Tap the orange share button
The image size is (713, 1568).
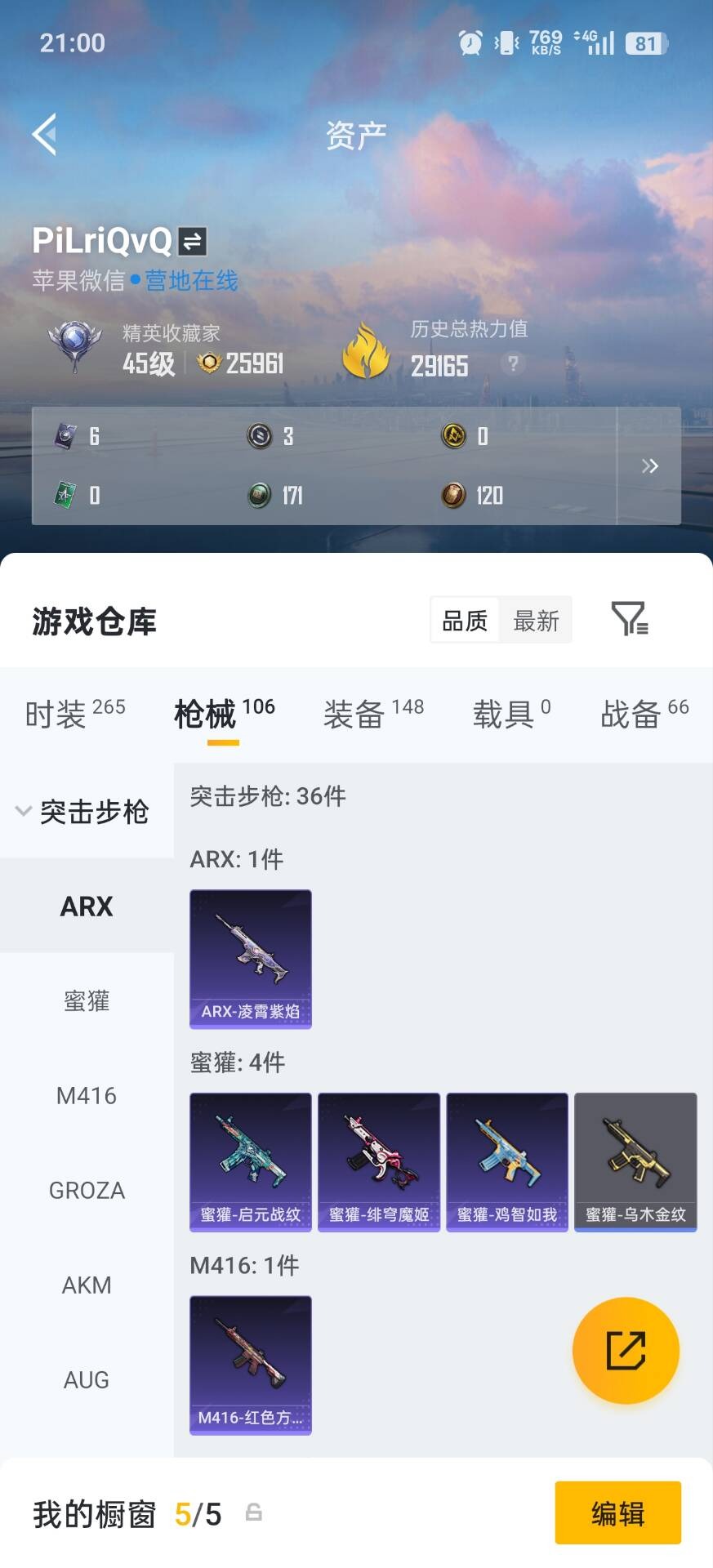(x=626, y=1351)
